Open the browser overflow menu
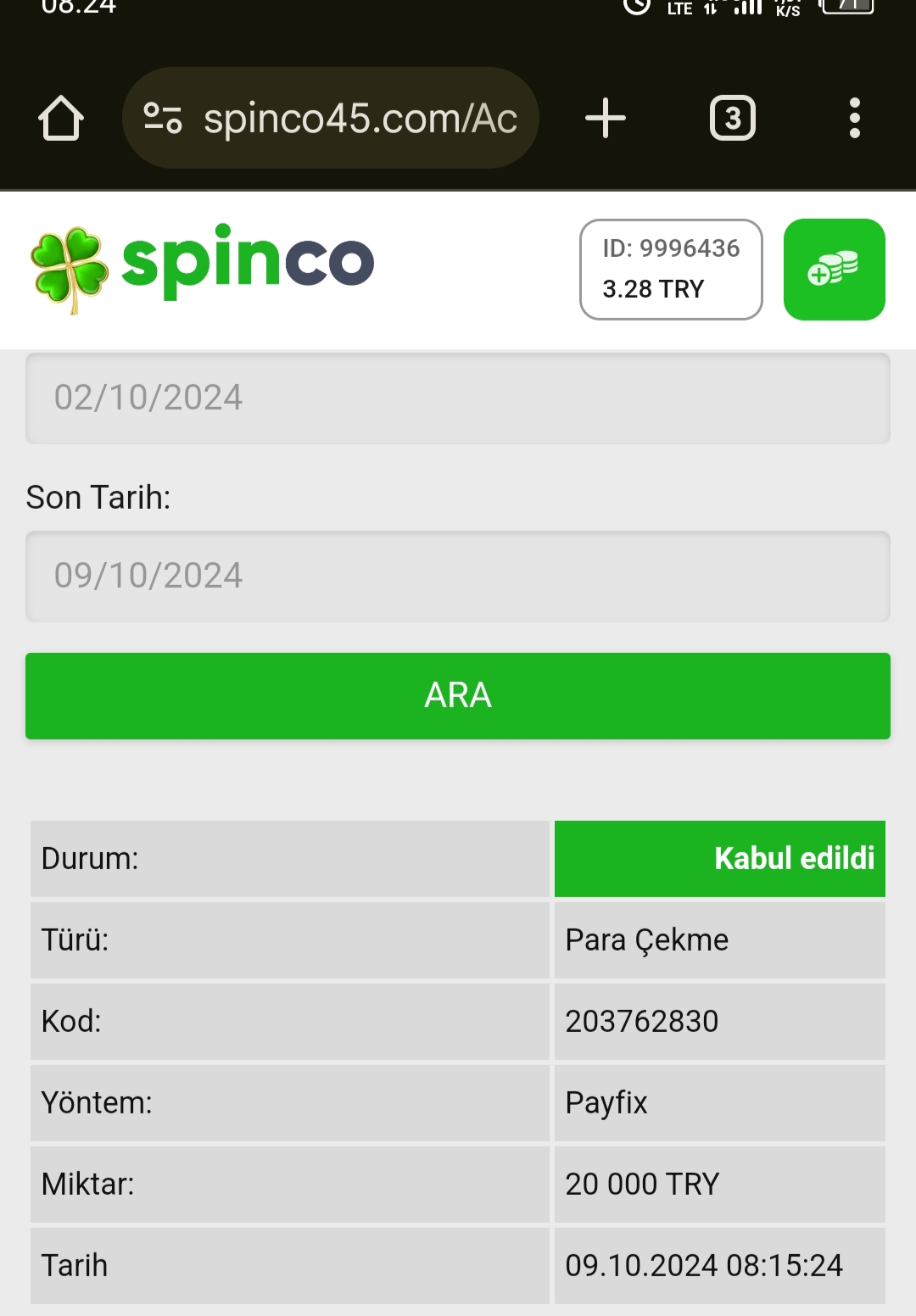 [x=854, y=118]
